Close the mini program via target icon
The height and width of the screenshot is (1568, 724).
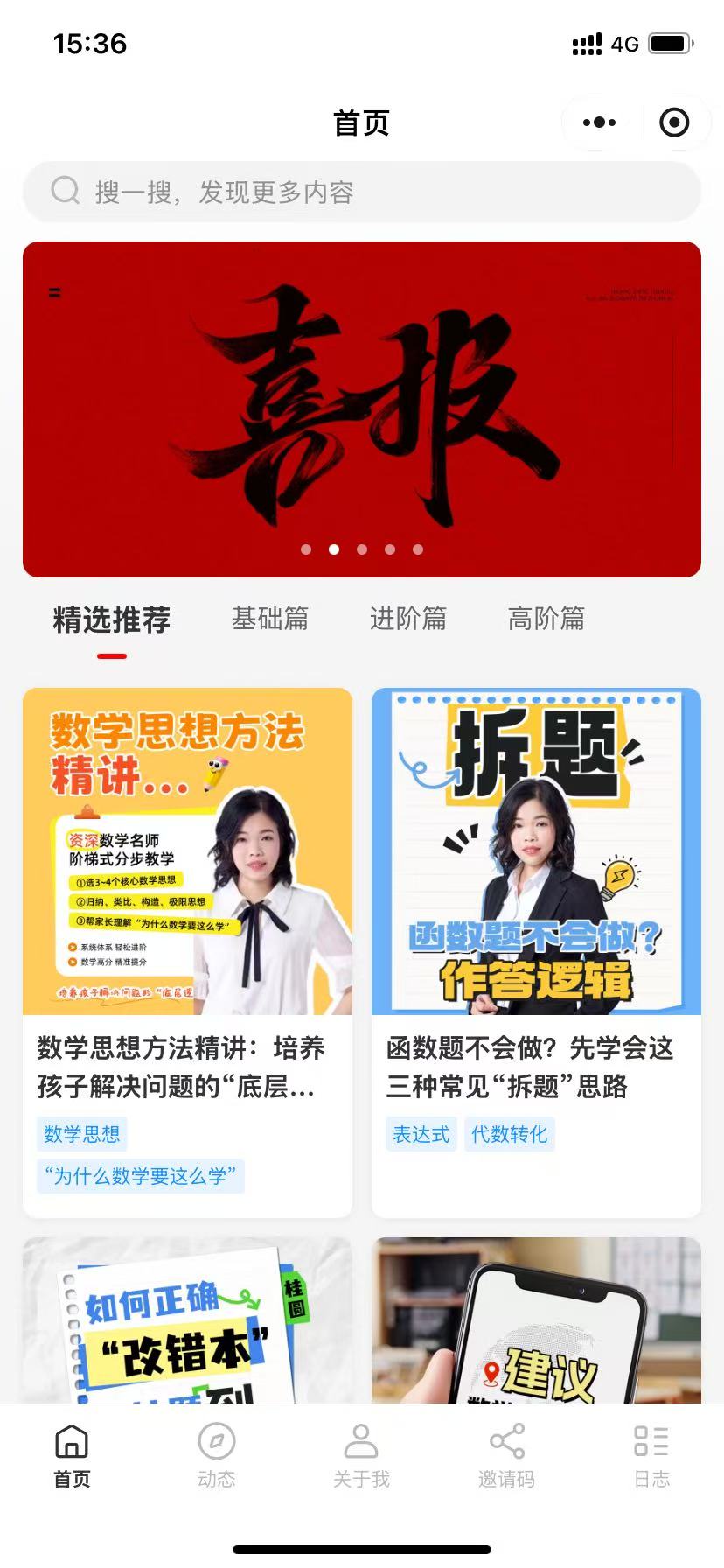tap(673, 122)
